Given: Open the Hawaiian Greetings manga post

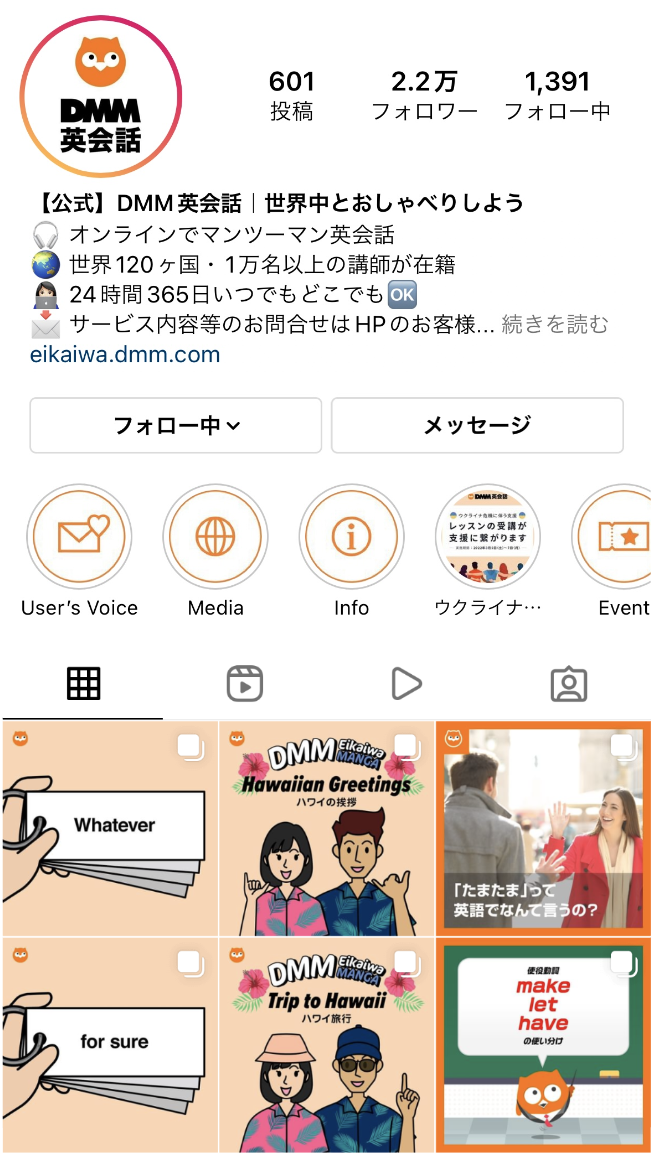Looking at the screenshot, I should 326,828.
